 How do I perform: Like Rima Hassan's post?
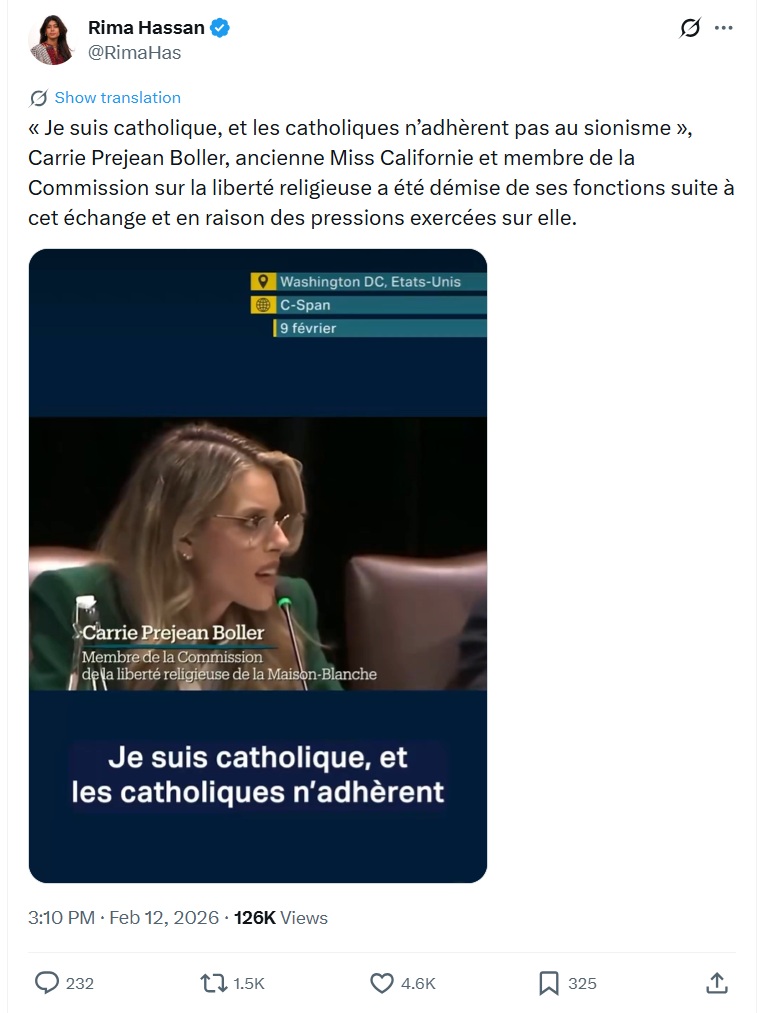tap(382, 983)
